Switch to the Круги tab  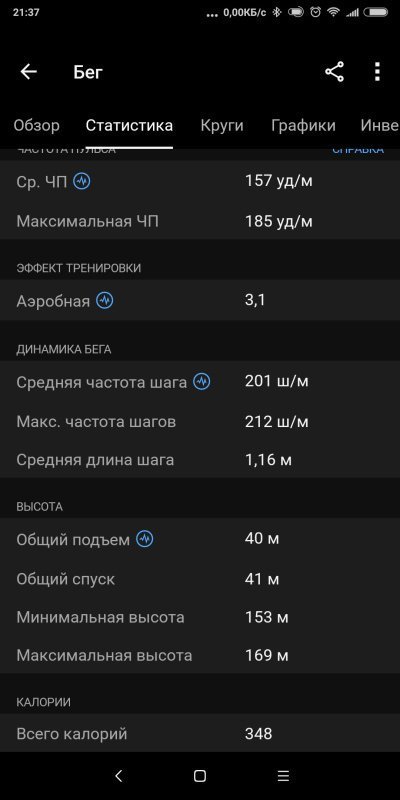pos(222,126)
